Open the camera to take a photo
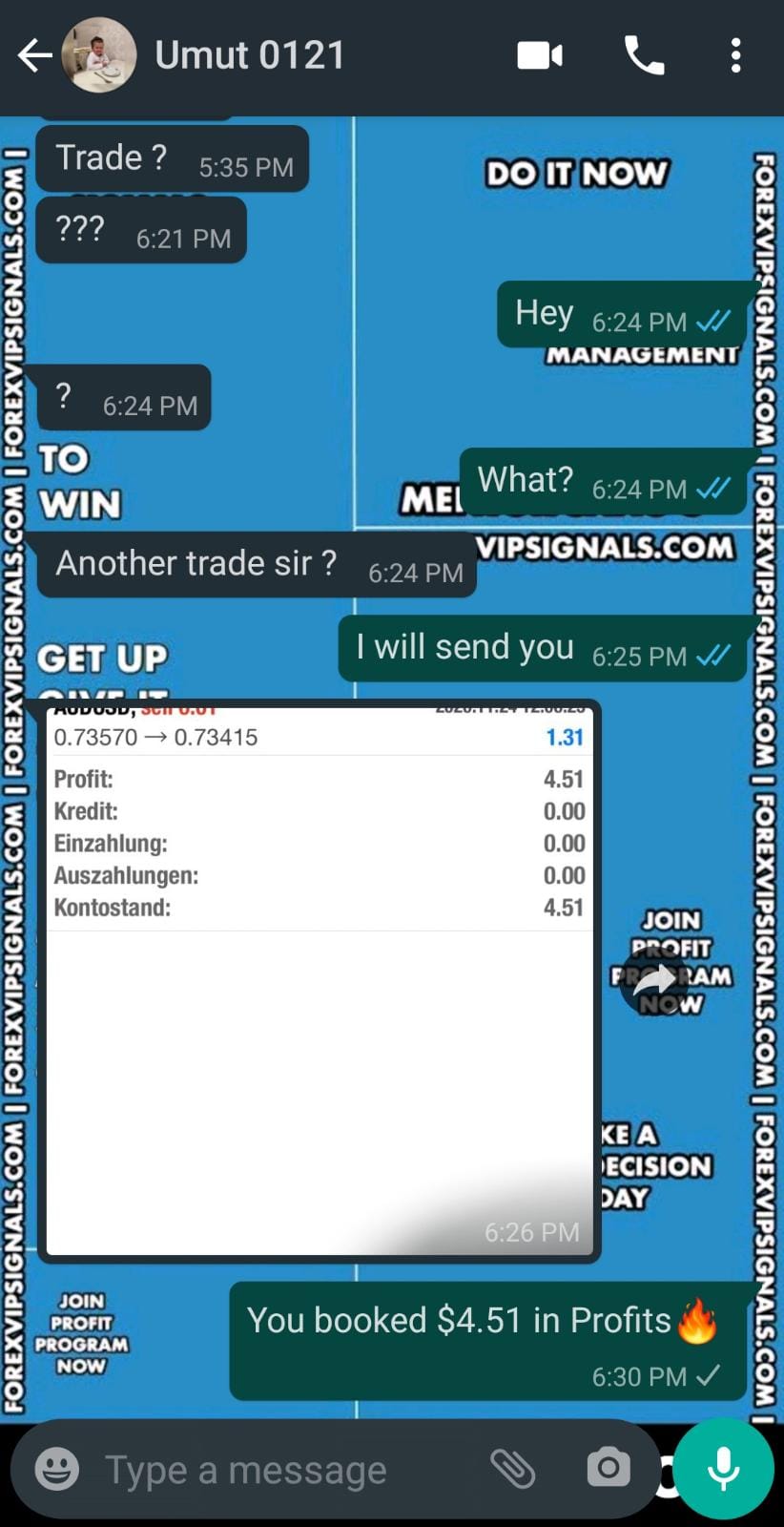 click(x=608, y=1469)
